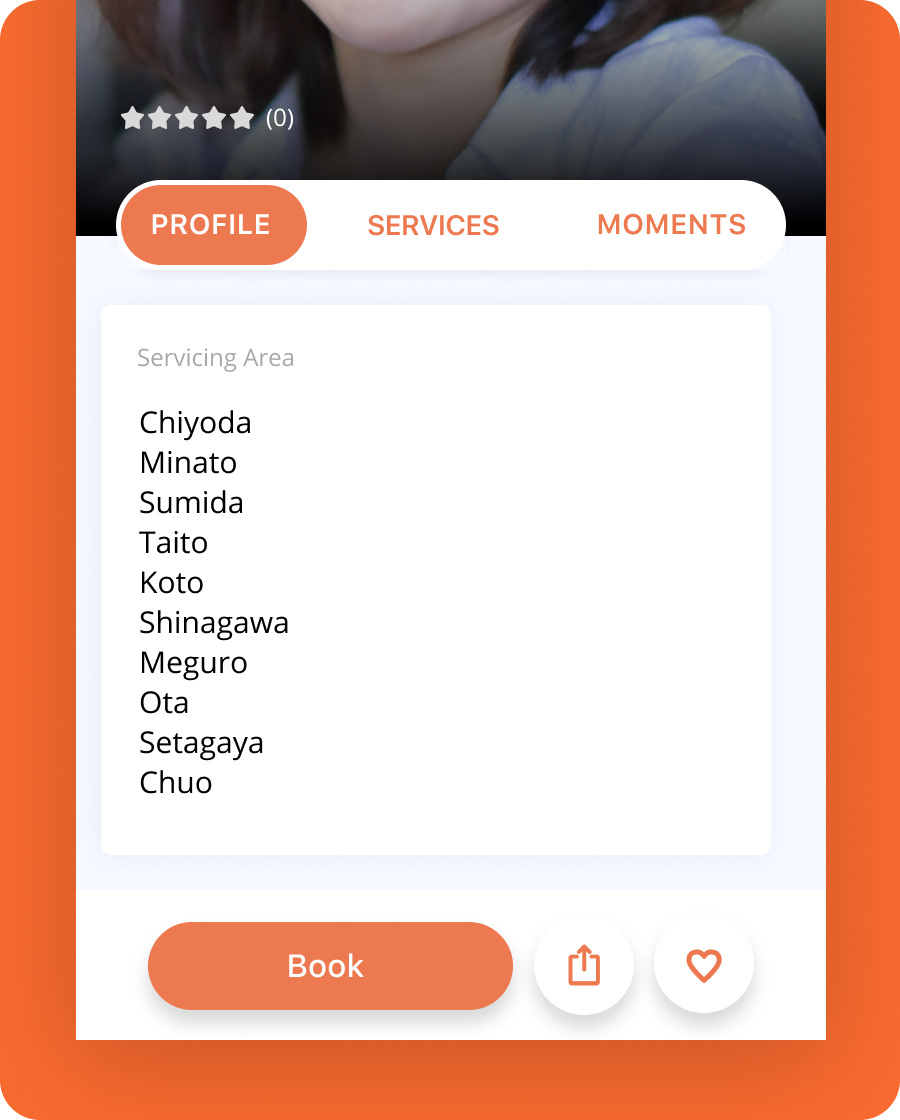Add this profile to favorites
The width and height of the screenshot is (900, 1120).
[704, 965]
